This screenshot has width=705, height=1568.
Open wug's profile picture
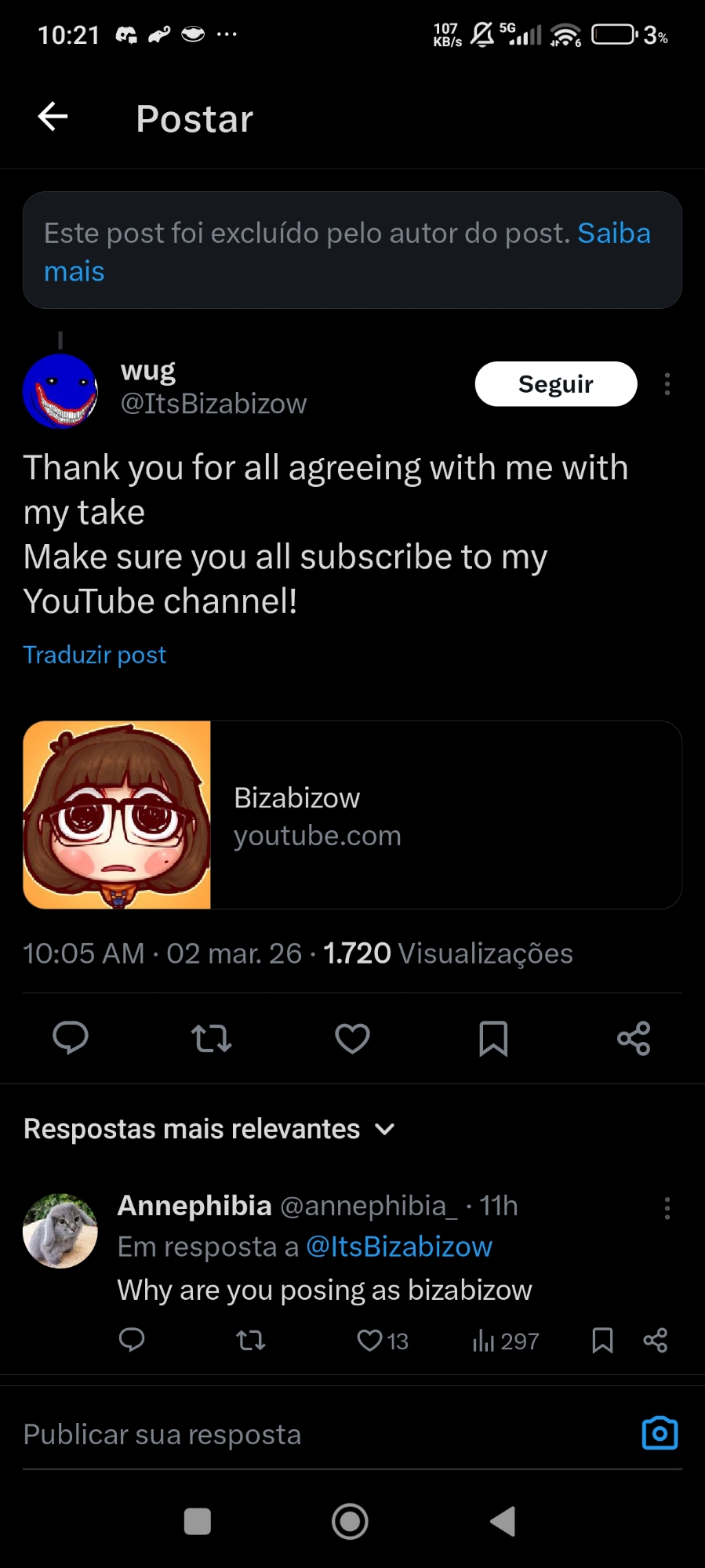(x=60, y=390)
